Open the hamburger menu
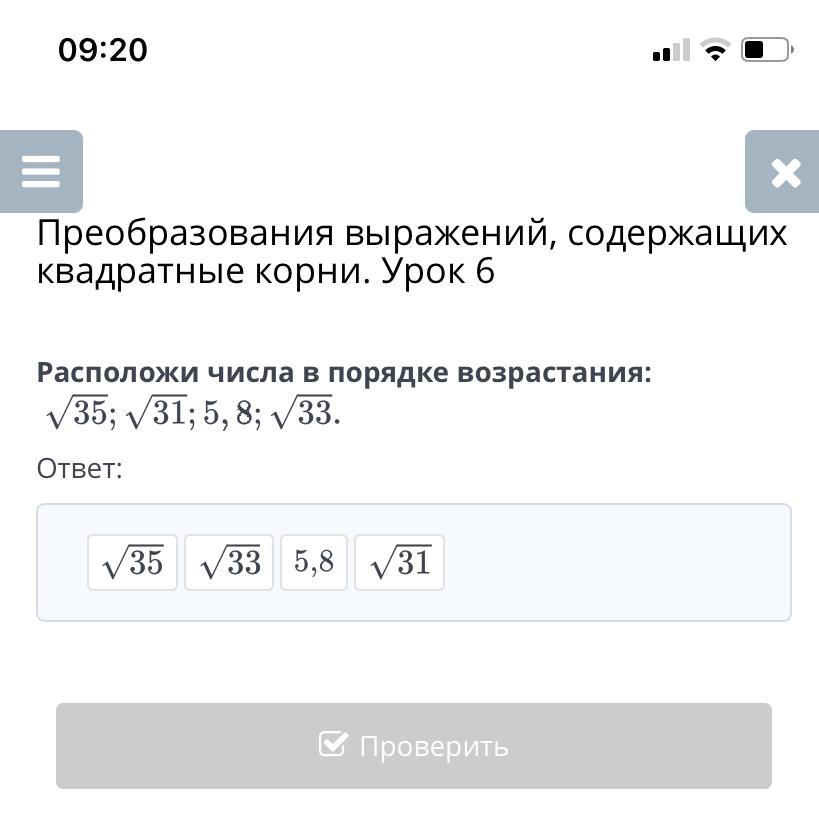Viewport: 819px width, 819px height. click(41, 172)
